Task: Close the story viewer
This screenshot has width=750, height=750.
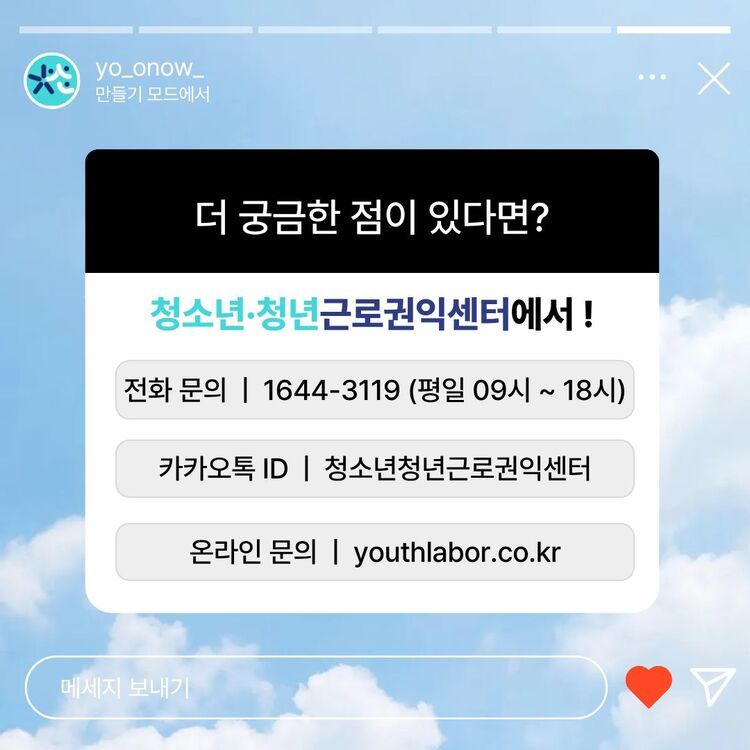Action: point(714,78)
